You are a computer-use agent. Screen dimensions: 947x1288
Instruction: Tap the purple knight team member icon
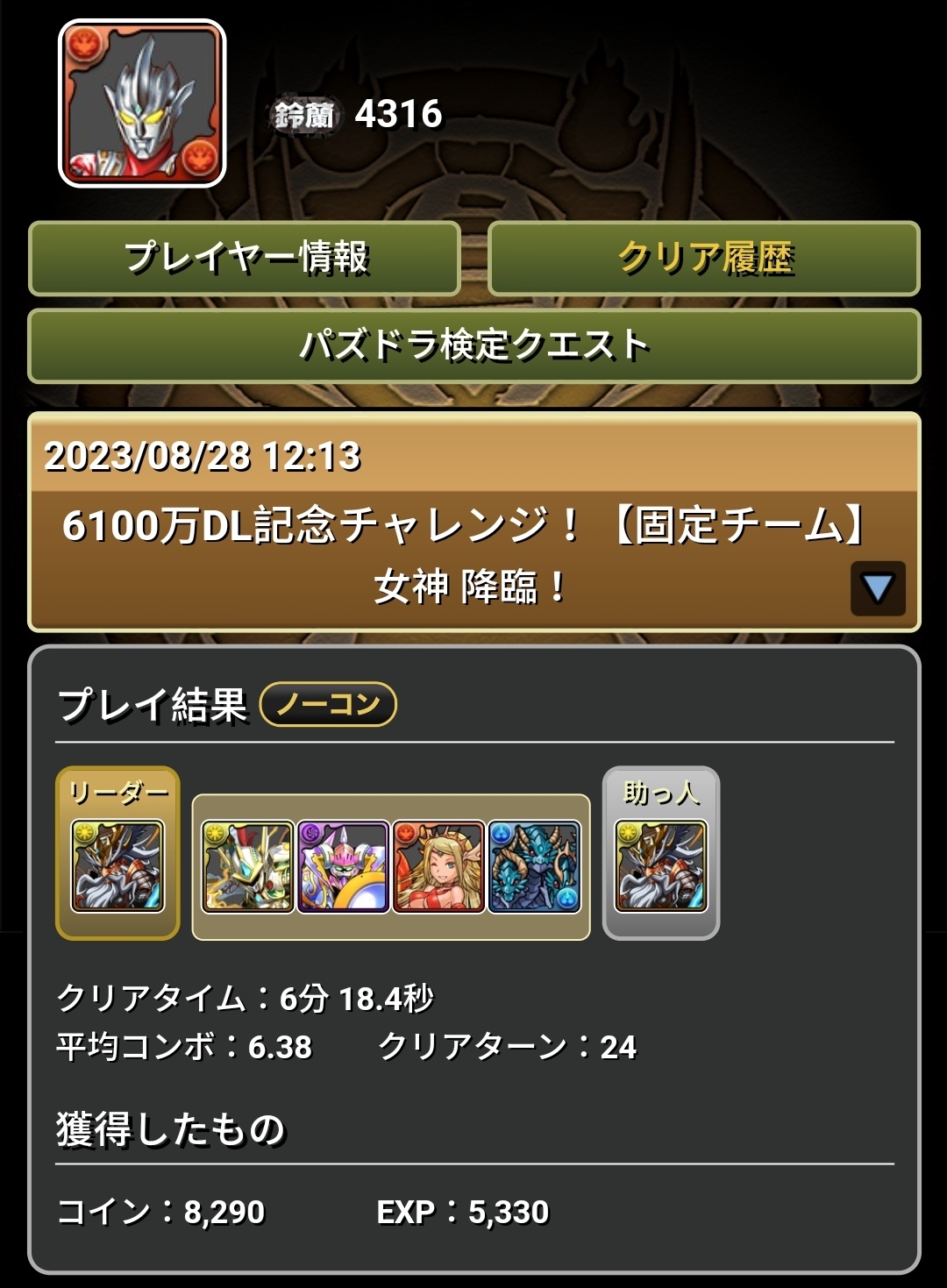(343, 866)
